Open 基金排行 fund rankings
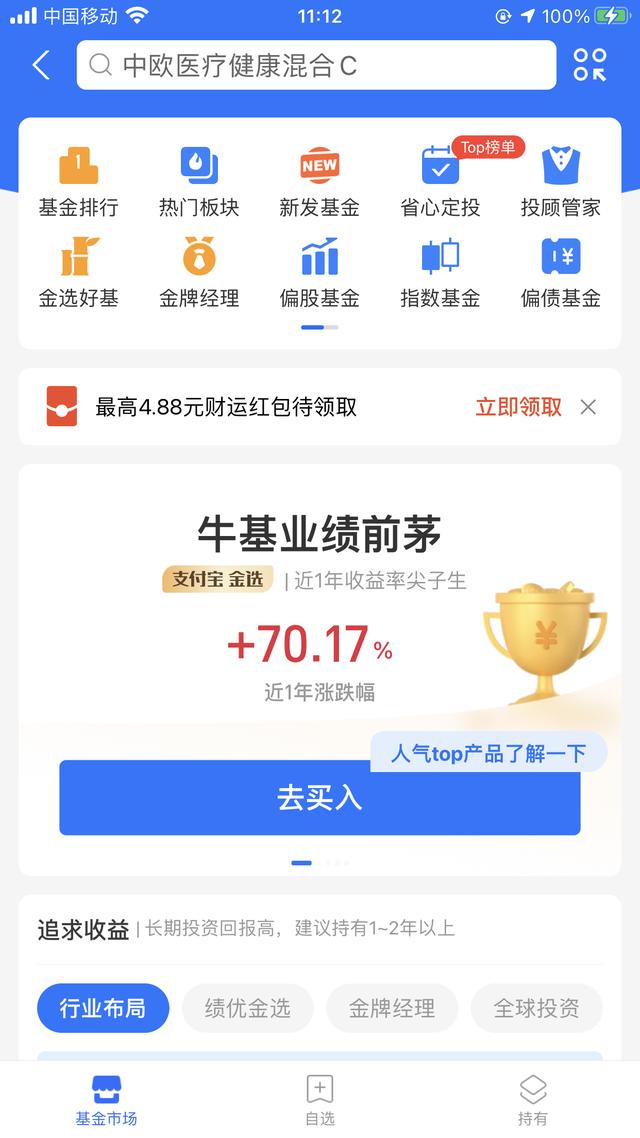This screenshot has width=640, height=1138. tap(79, 181)
